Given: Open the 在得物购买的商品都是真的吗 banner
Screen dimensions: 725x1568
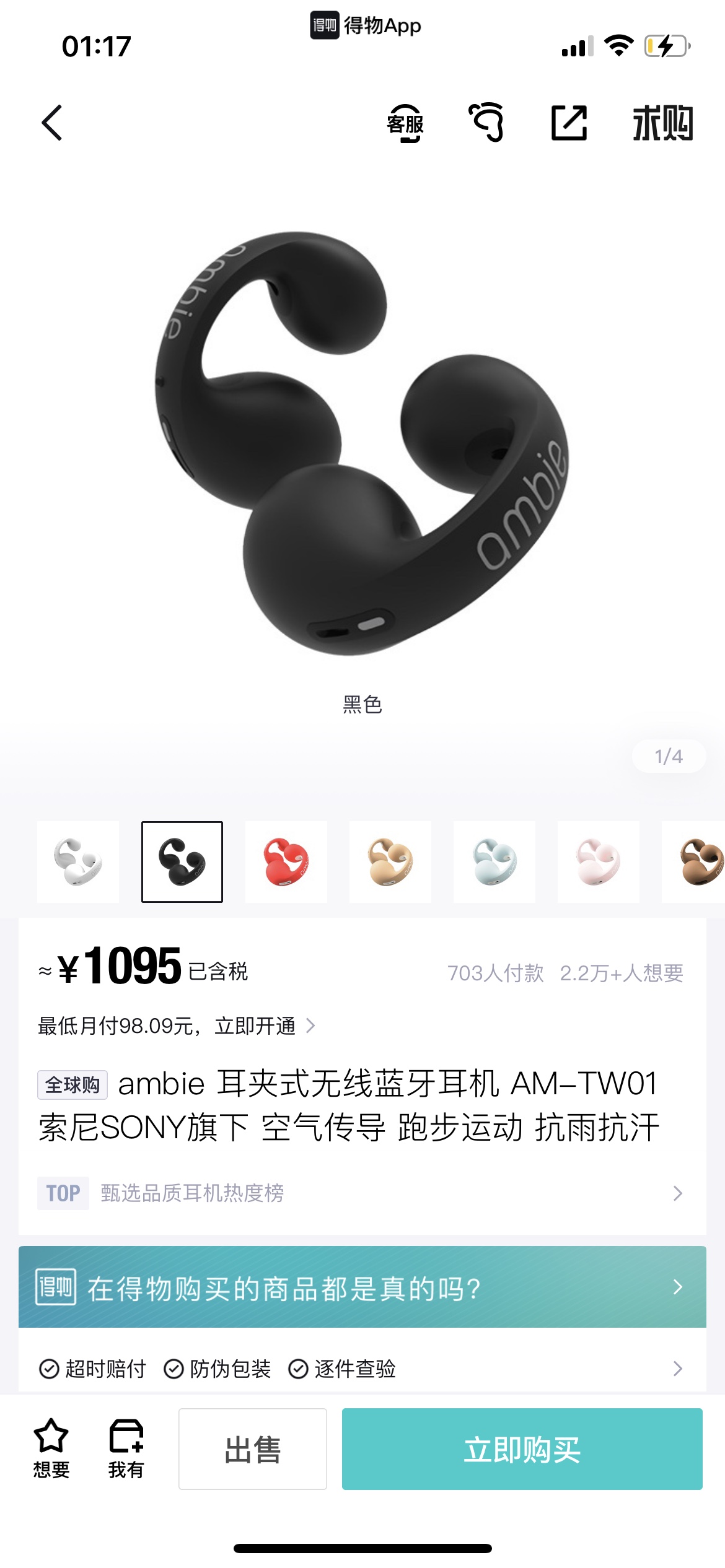Looking at the screenshot, I should tap(362, 1287).
